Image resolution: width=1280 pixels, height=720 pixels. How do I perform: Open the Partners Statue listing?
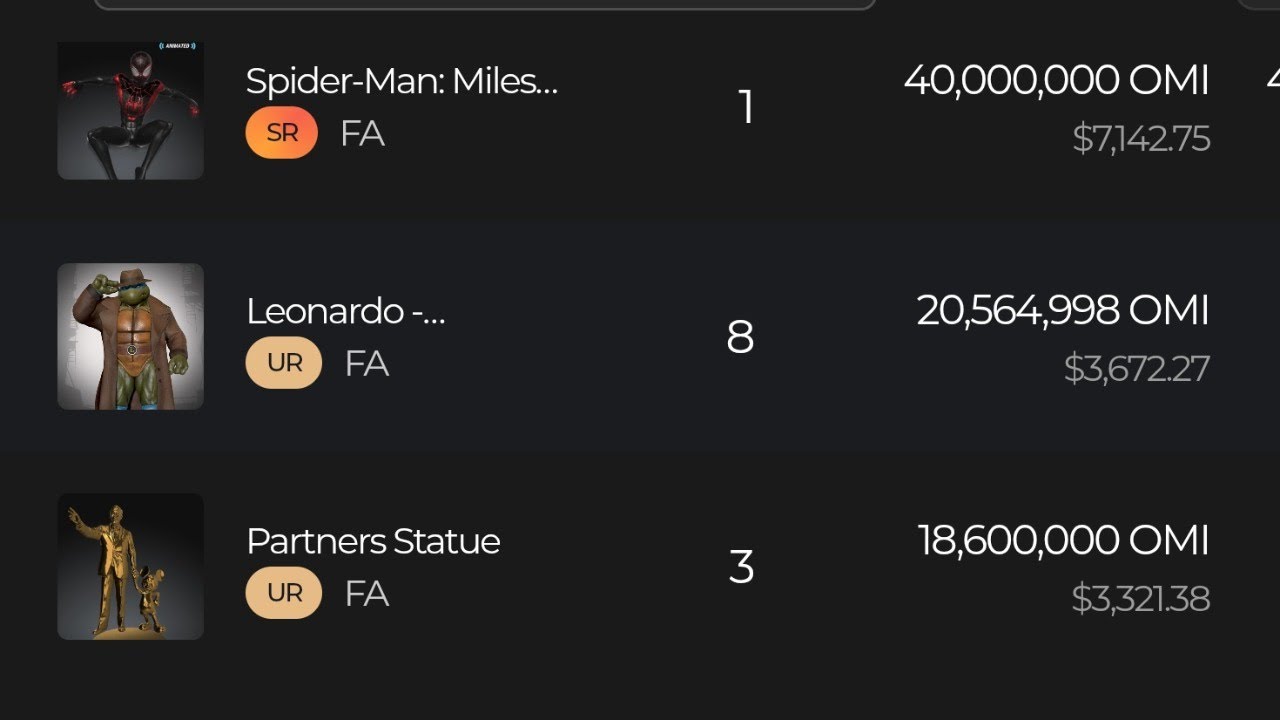(372, 542)
